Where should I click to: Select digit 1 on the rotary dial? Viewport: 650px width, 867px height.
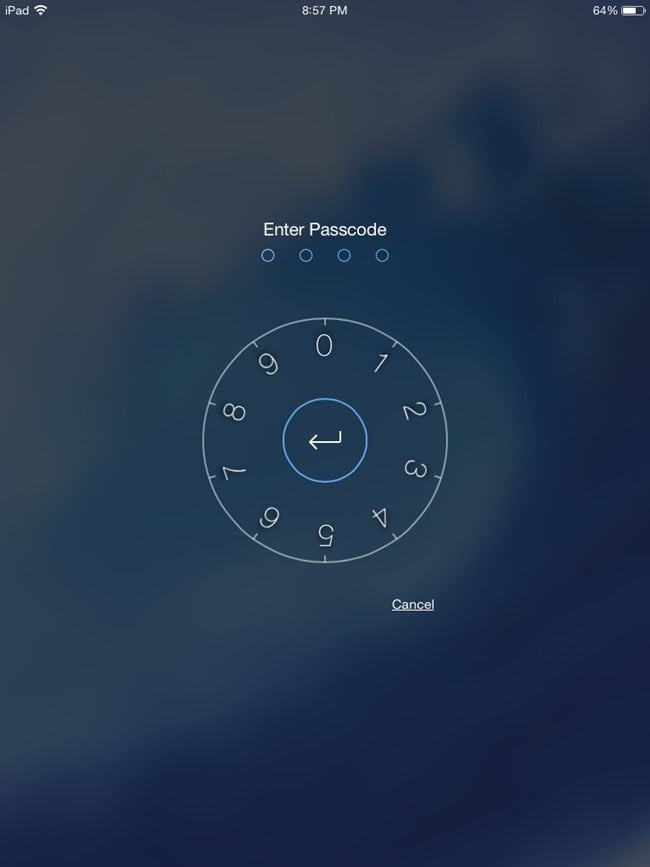point(380,363)
